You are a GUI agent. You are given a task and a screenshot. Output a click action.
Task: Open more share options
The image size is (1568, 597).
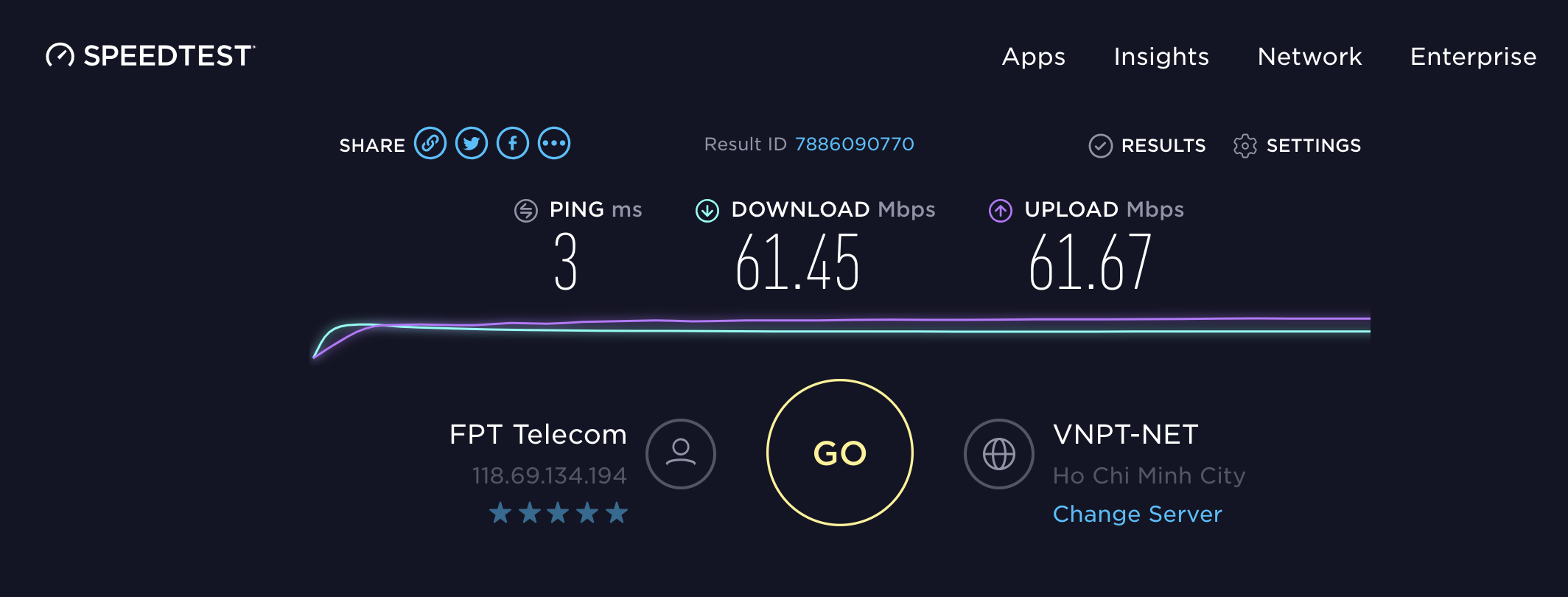(x=554, y=143)
